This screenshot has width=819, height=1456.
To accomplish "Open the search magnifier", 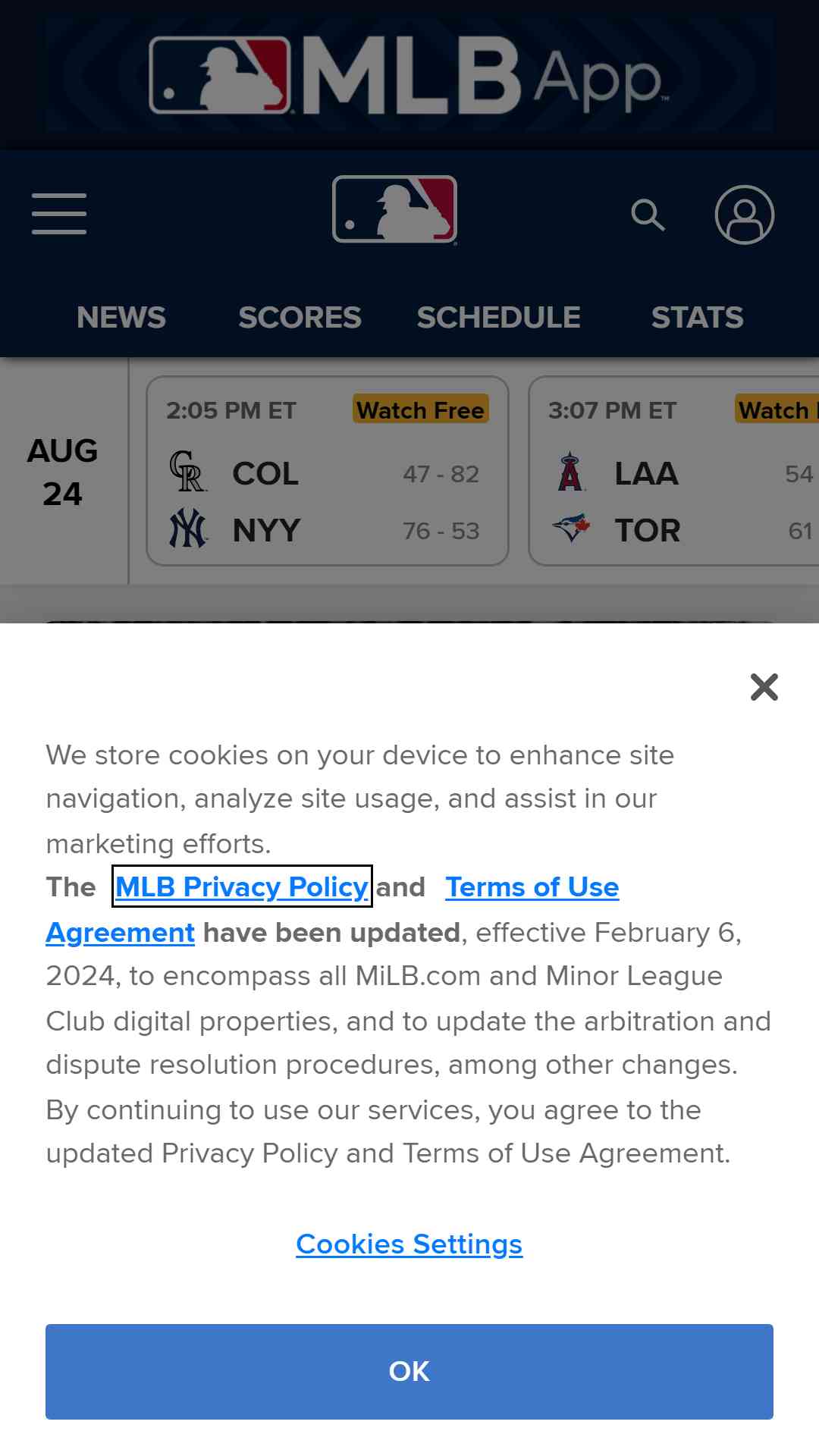I will coord(648,215).
